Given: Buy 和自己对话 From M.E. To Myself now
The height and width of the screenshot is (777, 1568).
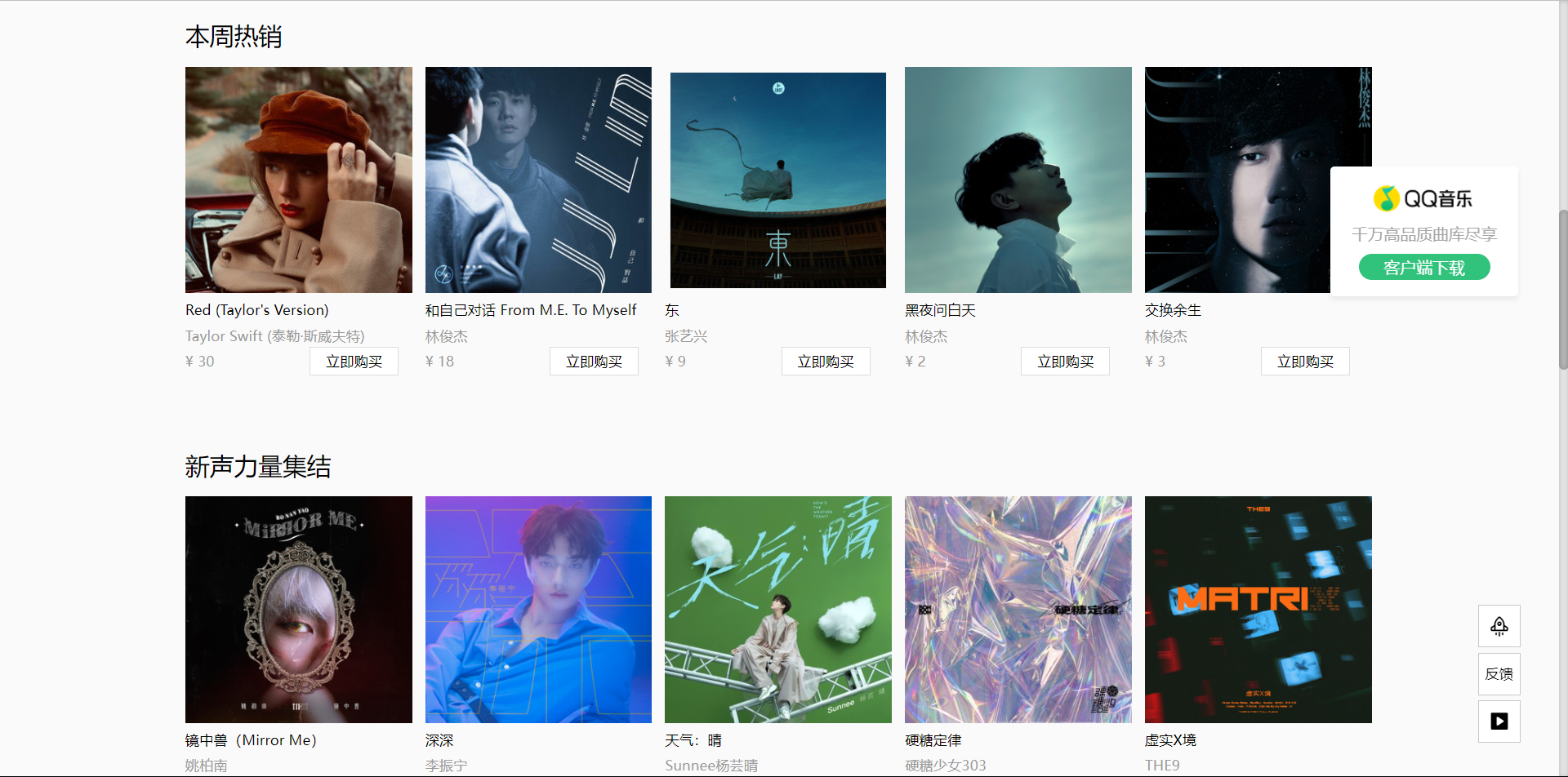Looking at the screenshot, I should pos(594,362).
